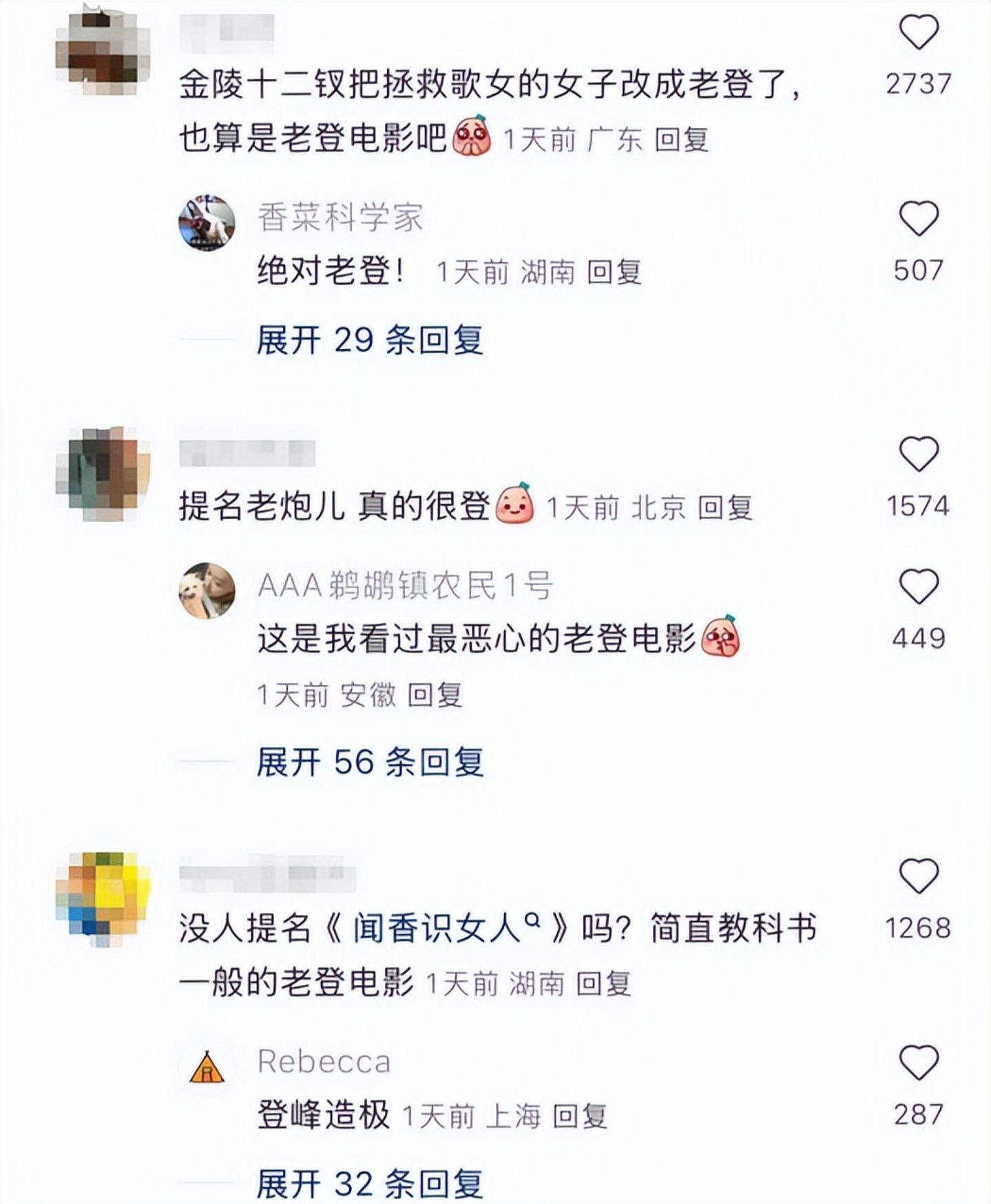
Task: Reply to Rebecca's 登峰造极 comment
Action: point(580,1116)
